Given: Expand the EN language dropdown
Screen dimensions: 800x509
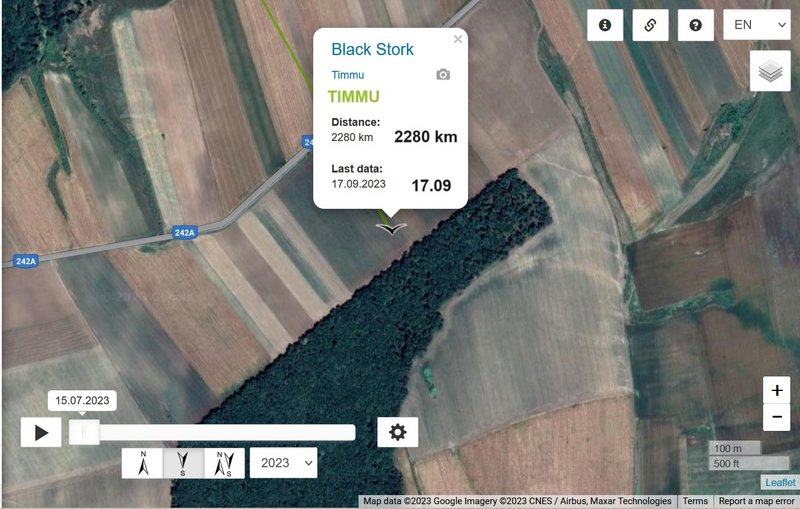Looking at the screenshot, I should point(756,25).
